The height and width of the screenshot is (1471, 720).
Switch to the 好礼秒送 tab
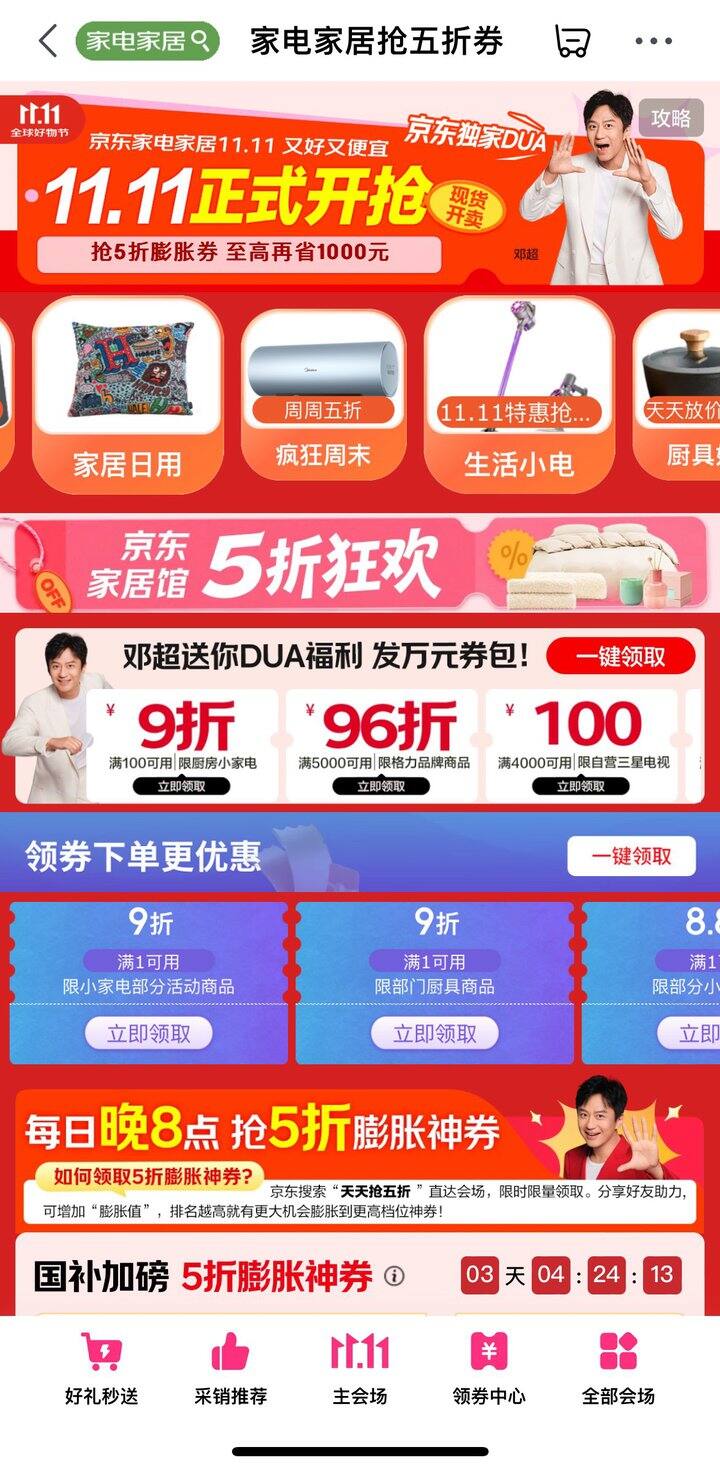point(101,1370)
